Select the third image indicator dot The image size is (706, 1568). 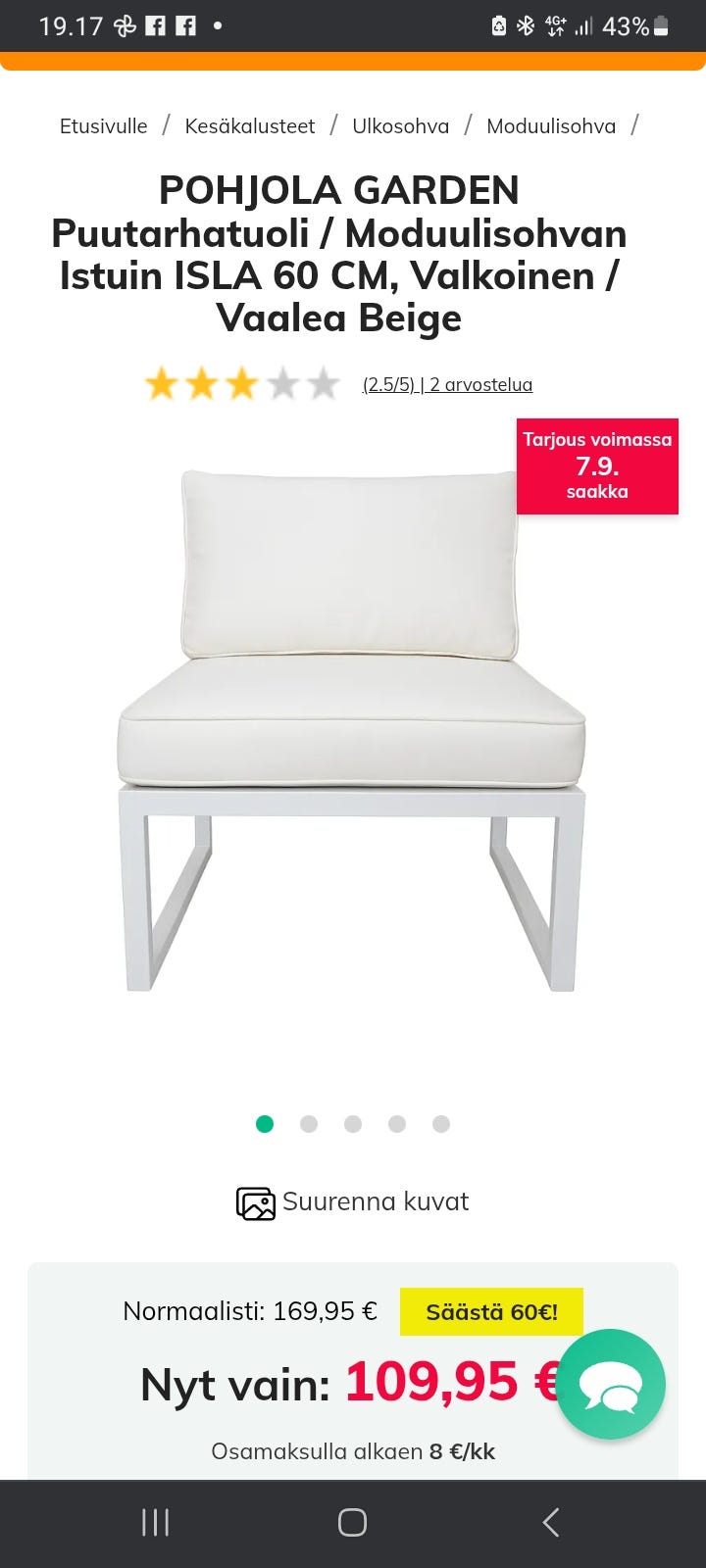tap(353, 1124)
